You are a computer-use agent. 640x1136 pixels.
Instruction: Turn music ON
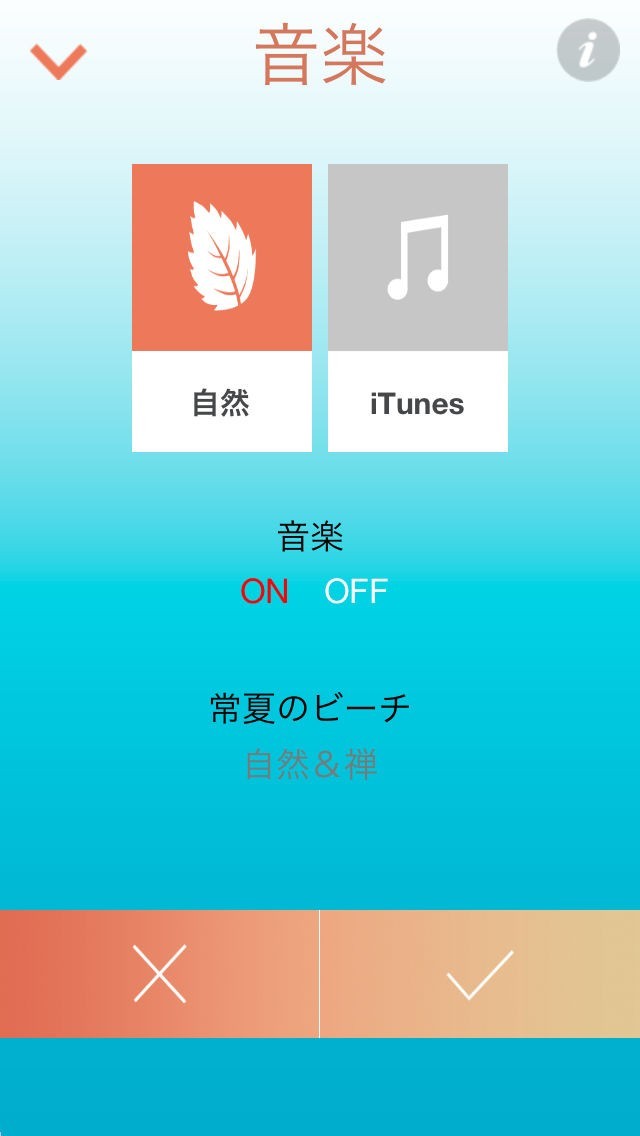point(264,592)
